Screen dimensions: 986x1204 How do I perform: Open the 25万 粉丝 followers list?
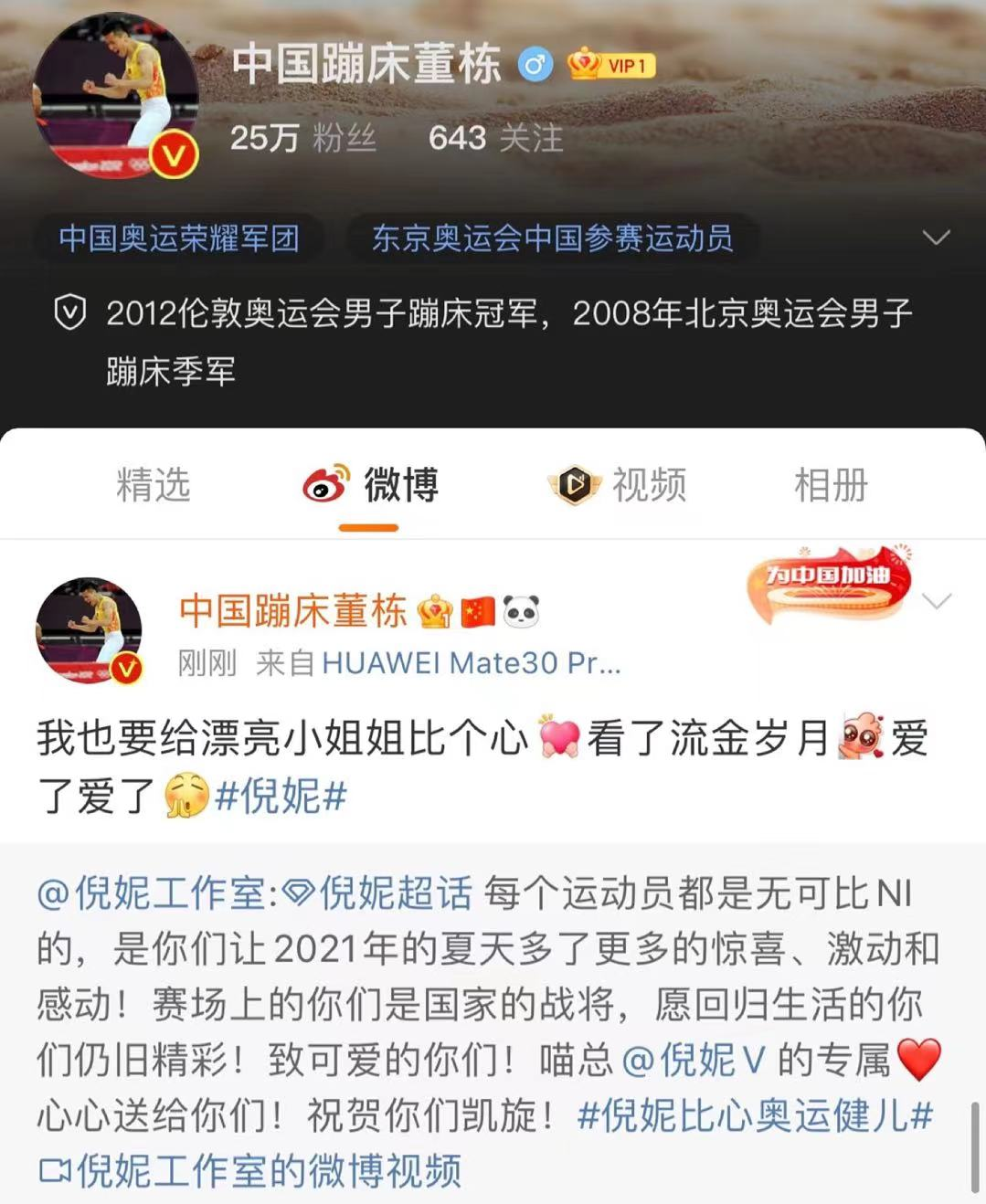click(x=302, y=138)
